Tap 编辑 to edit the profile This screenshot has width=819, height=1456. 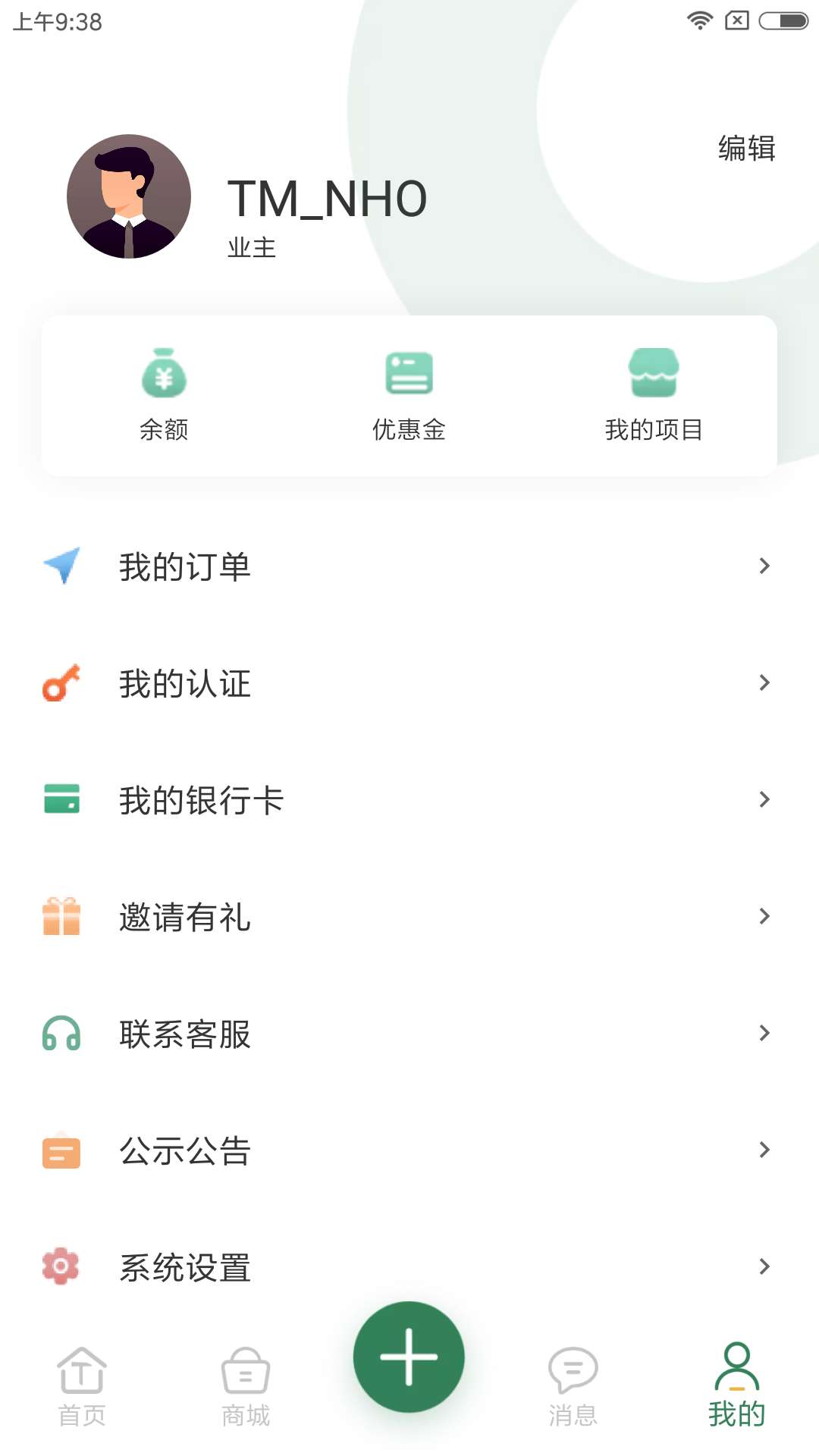point(746,148)
